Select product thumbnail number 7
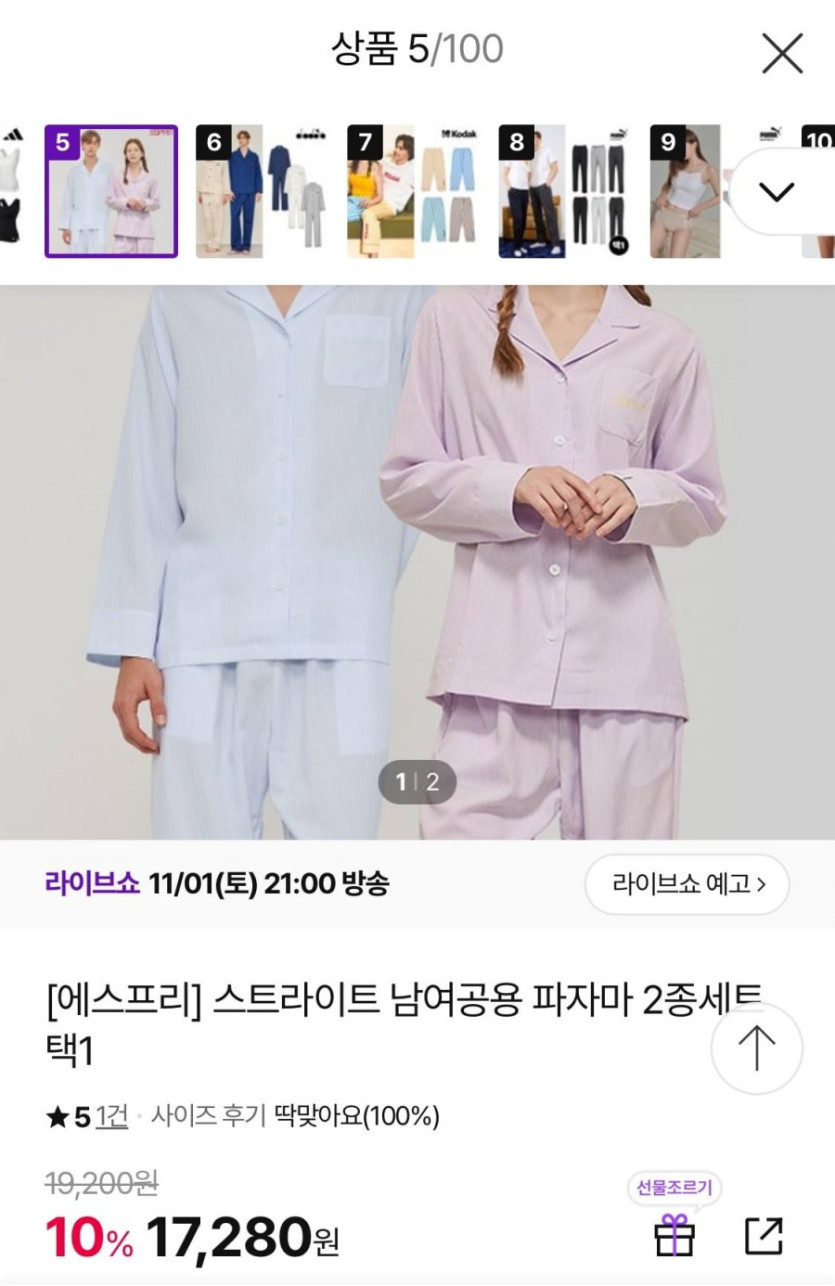Viewport: 835px width, 1286px height. (x=412, y=191)
